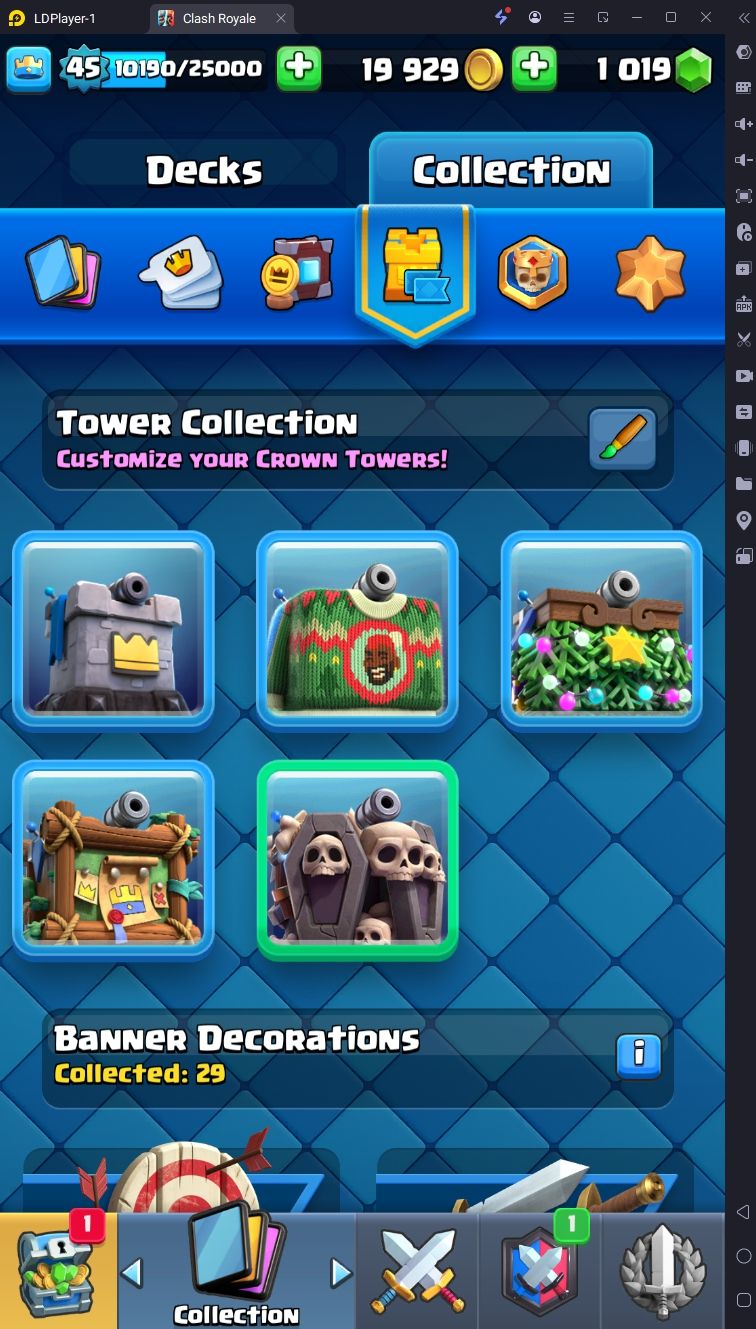Image resolution: width=756 pixels, height=1329 pixels.
Task: Open the skull badge collection icon
Action: pos(532,272)
